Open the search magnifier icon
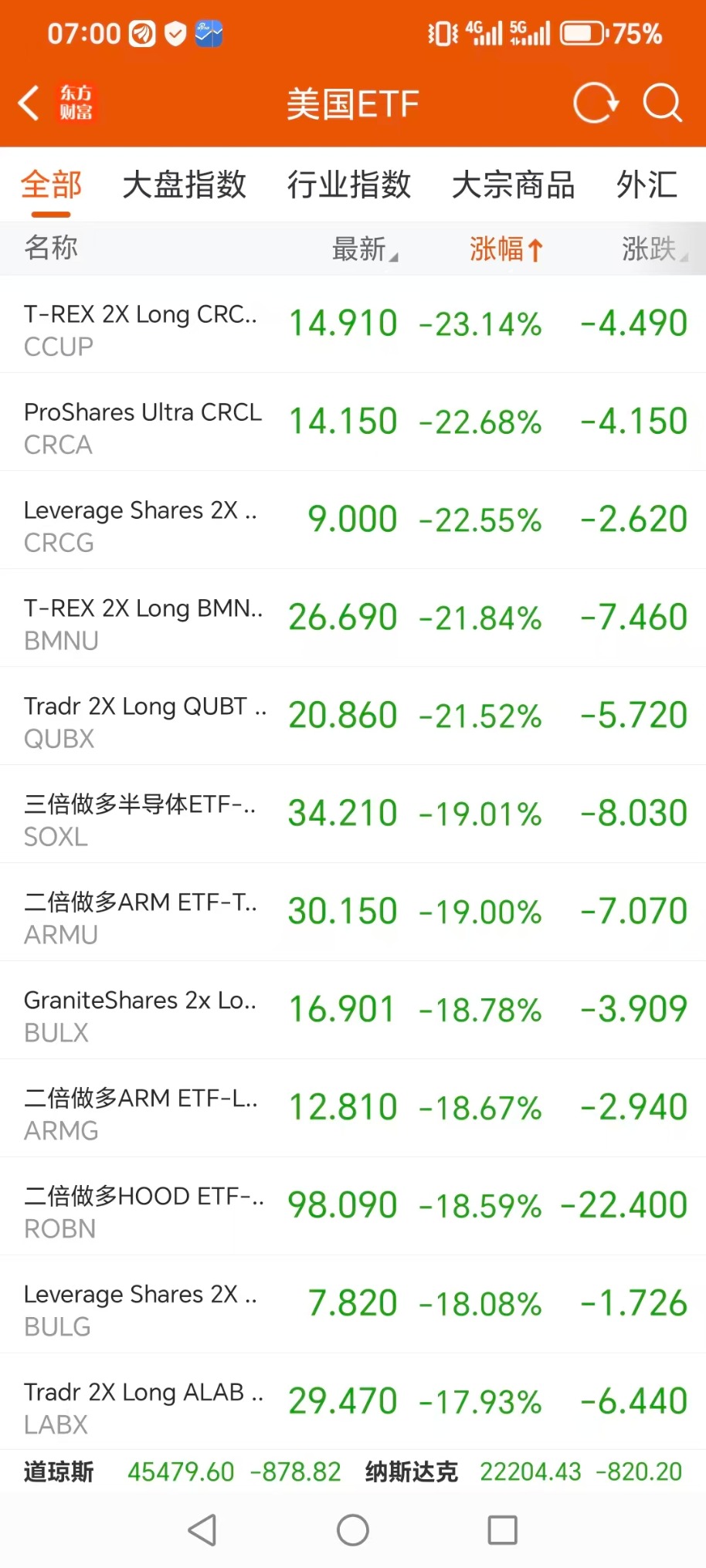Viewport: 706px width, 1568px height. coord(663,103)
